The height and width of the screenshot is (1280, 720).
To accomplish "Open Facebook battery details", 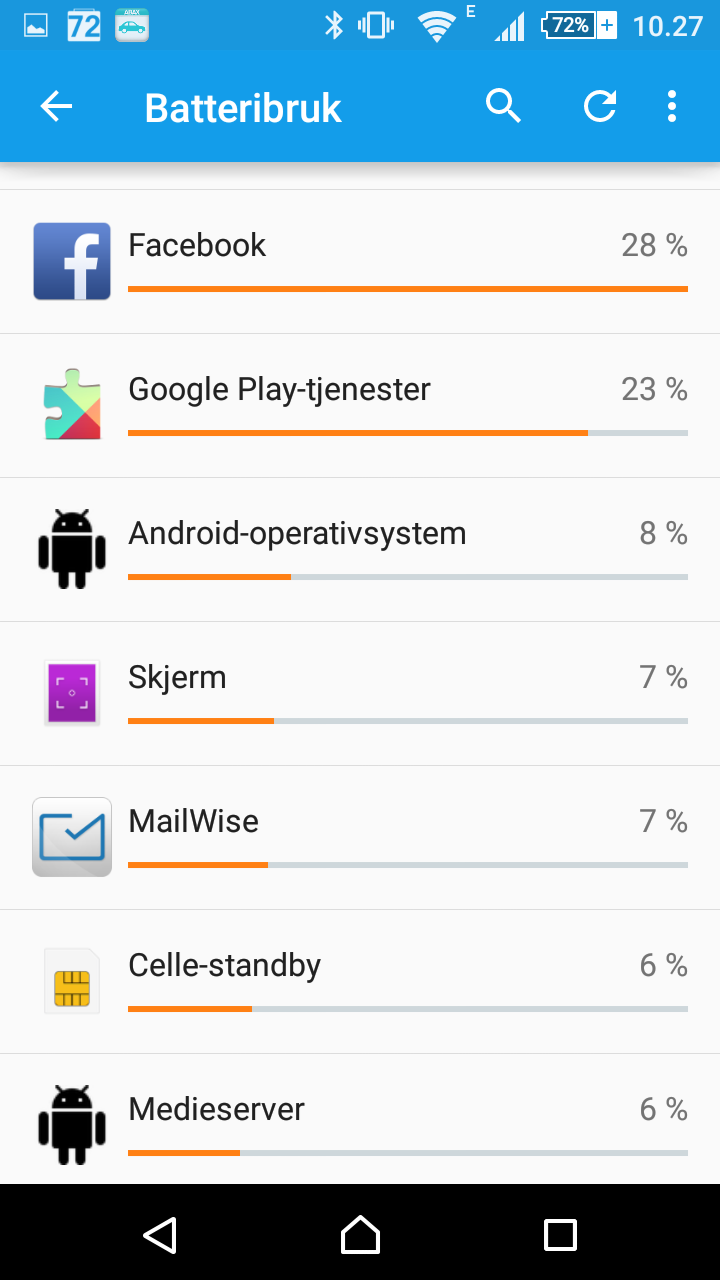I will [x=360, y=262].
